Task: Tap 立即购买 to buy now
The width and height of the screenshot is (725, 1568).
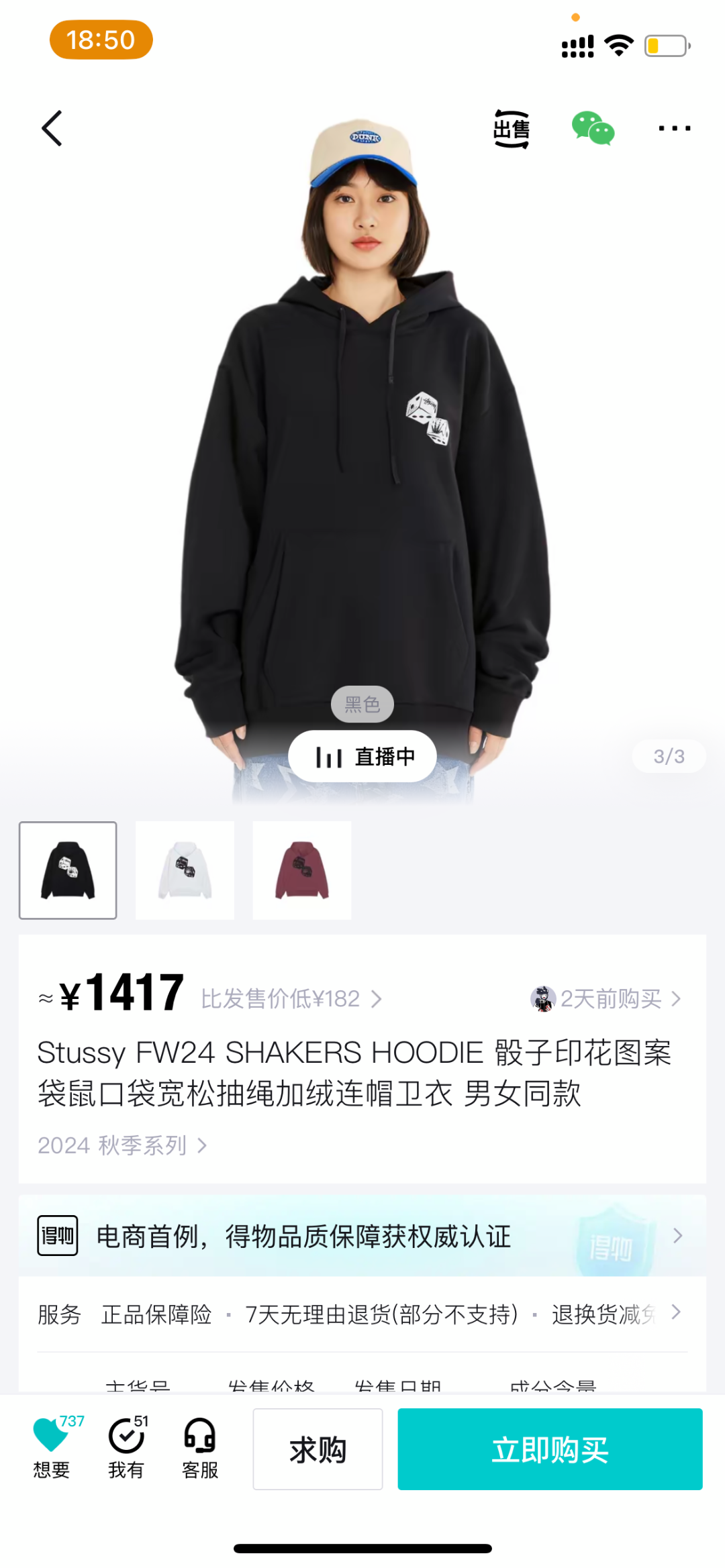Action: (x=550, y=1449)
